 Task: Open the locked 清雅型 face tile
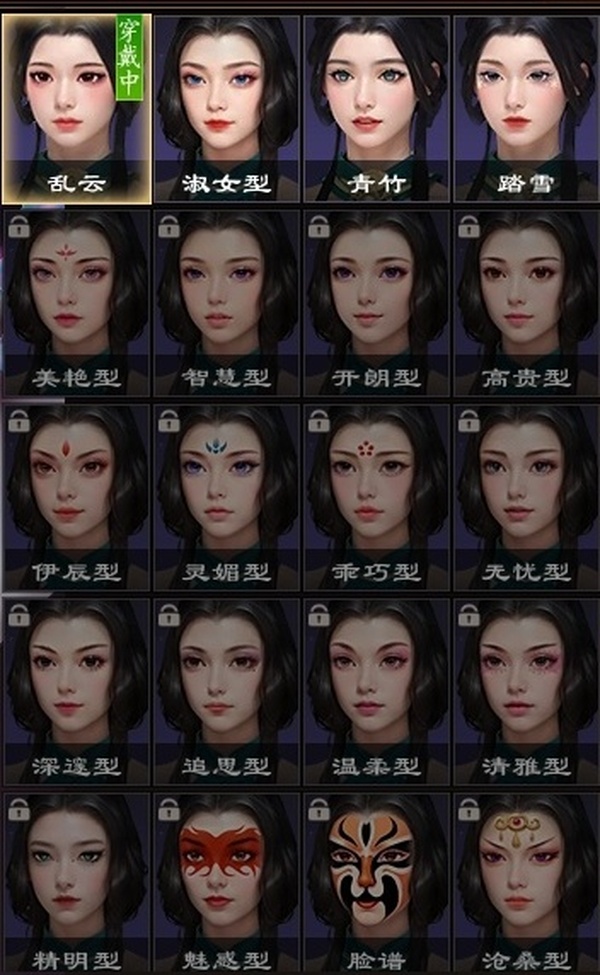click(x=526, y=690)
